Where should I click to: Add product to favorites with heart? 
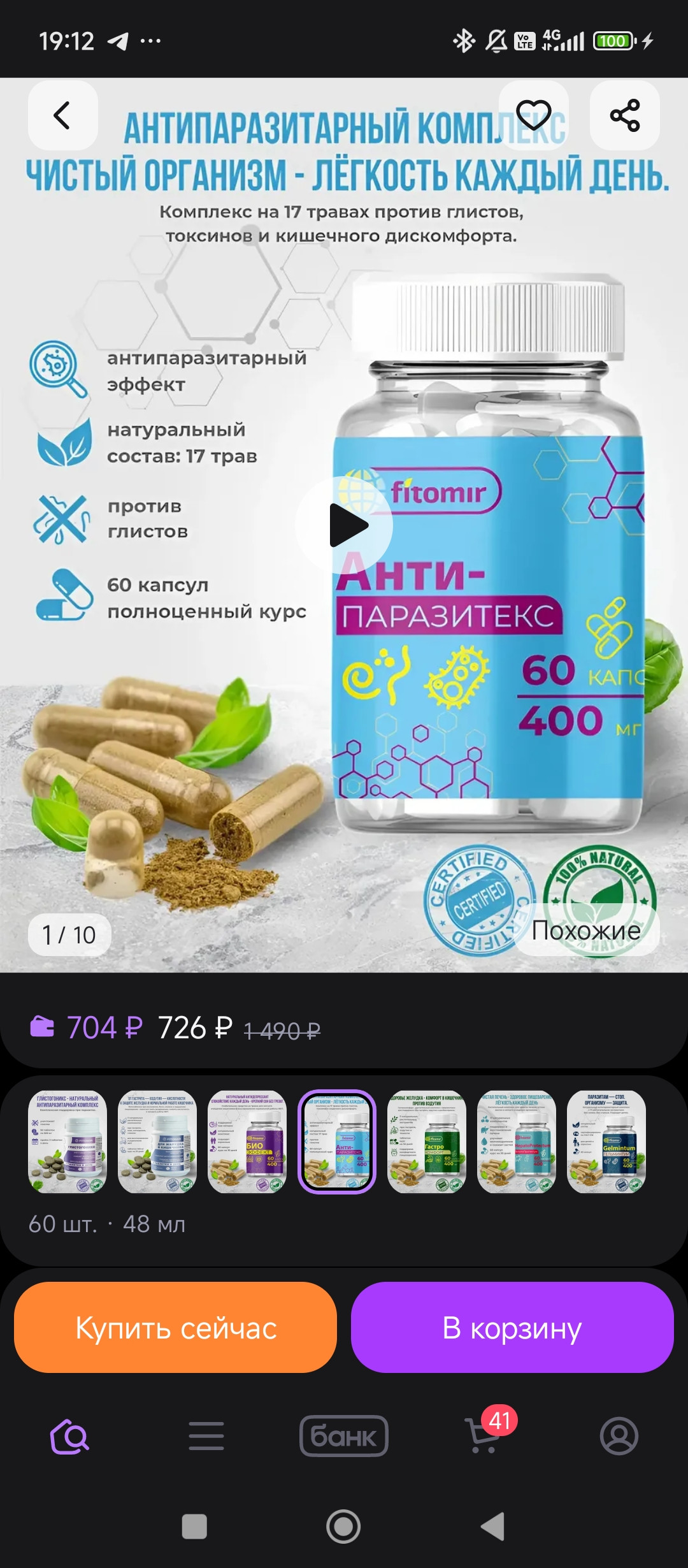[x=533, y=115]
